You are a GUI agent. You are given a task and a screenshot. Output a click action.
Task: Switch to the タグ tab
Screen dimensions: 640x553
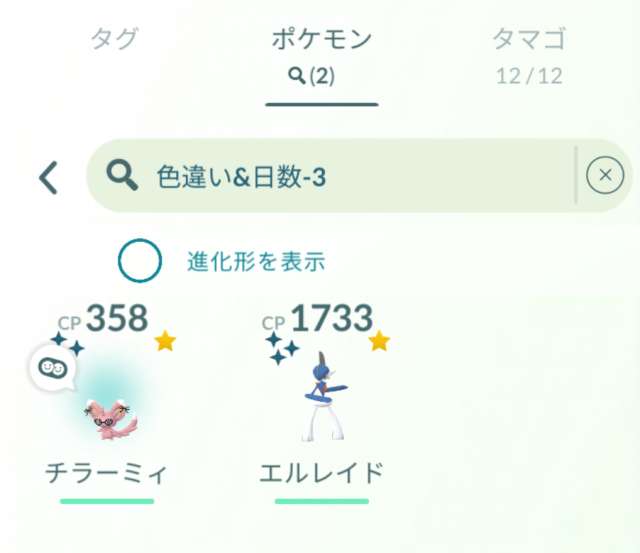[114, 41]
